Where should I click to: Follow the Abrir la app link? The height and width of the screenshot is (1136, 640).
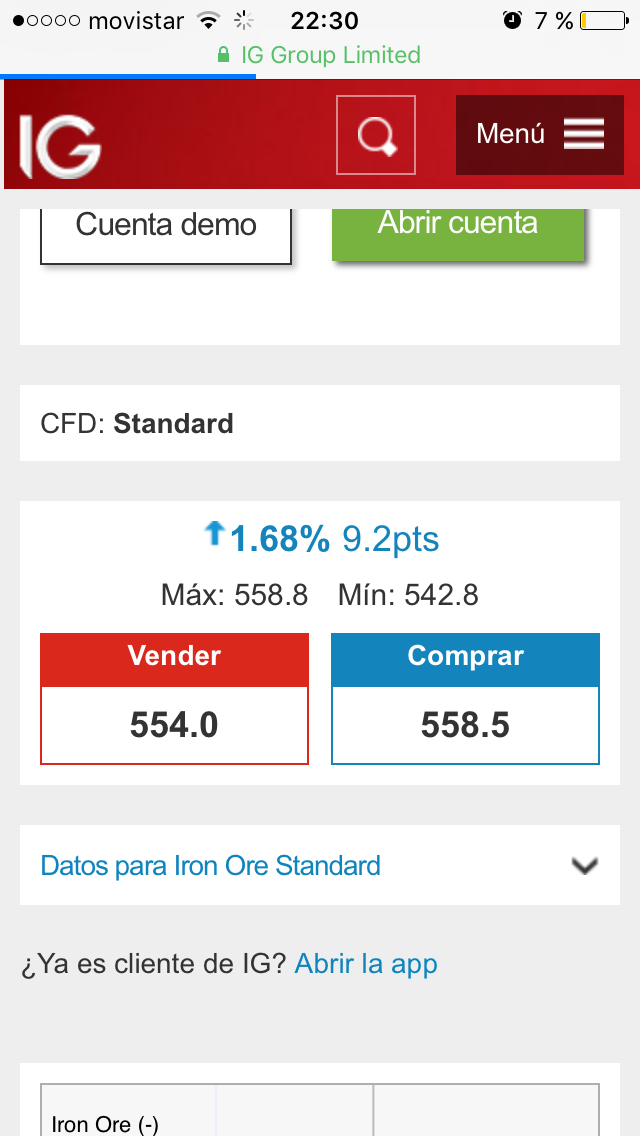(x=366, y=964)
